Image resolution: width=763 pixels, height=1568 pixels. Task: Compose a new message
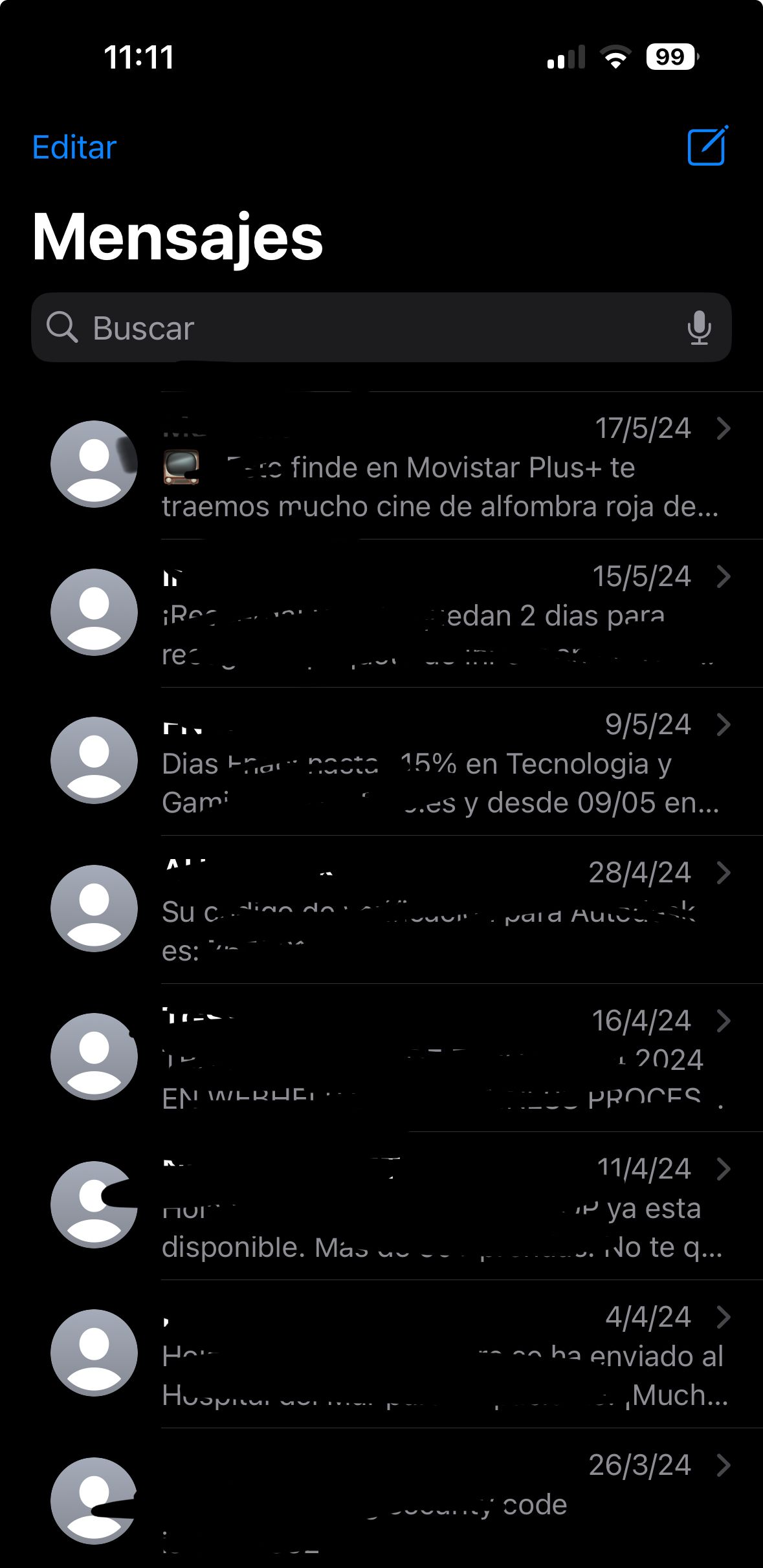click(x=707, y=146)
